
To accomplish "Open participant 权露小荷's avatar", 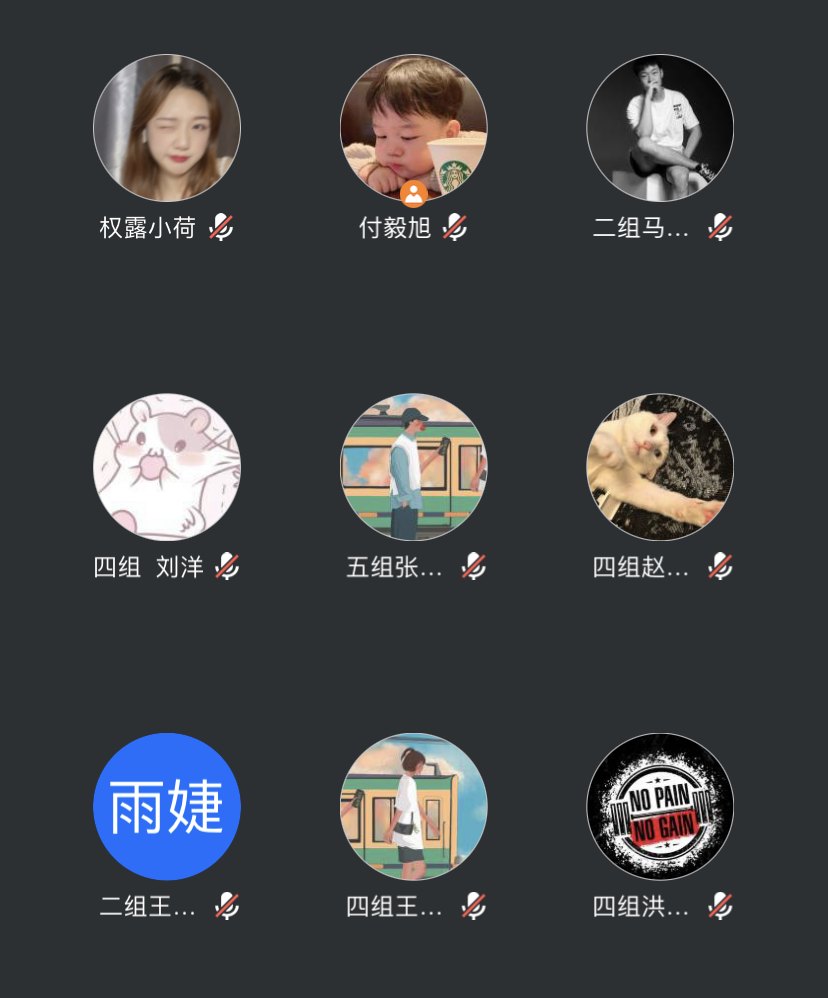I will coord(167,128).
